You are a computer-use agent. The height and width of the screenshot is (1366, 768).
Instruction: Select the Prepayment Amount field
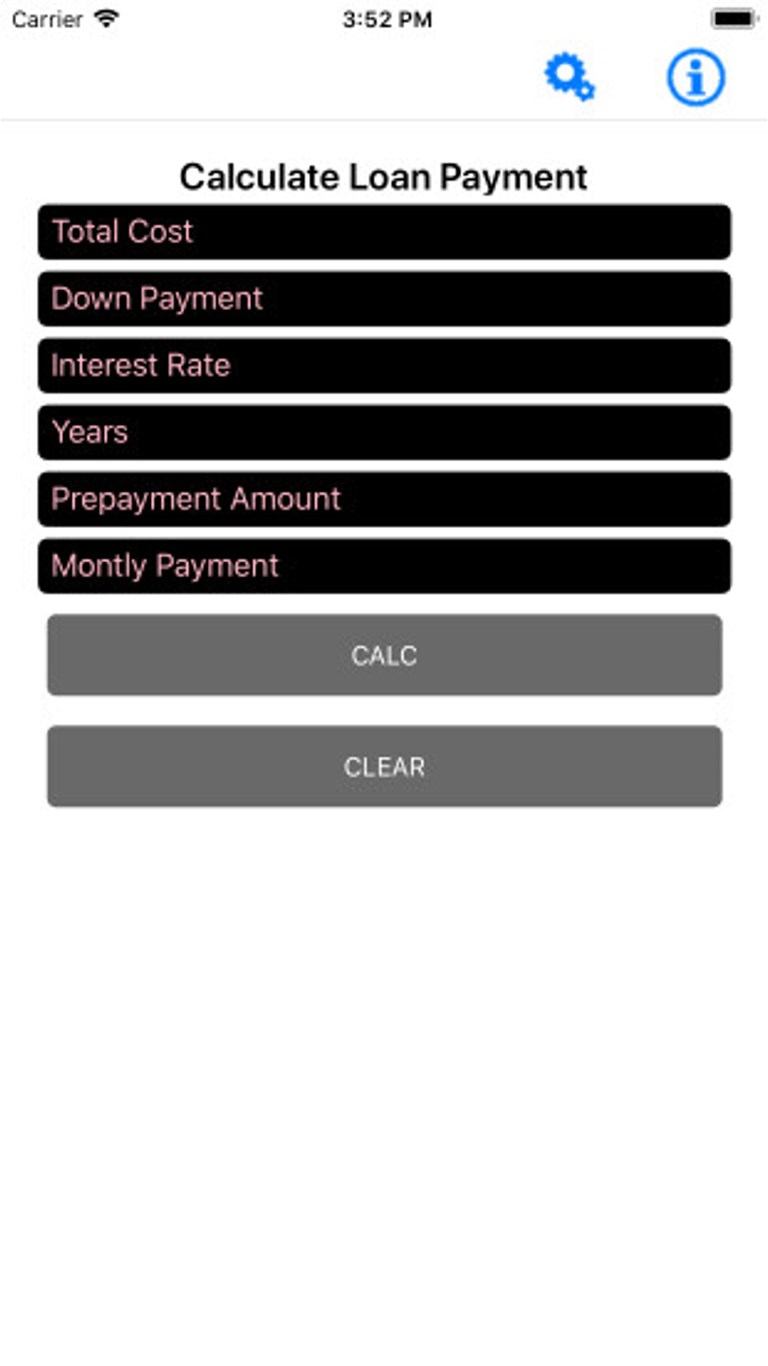(x=384, y=499)
